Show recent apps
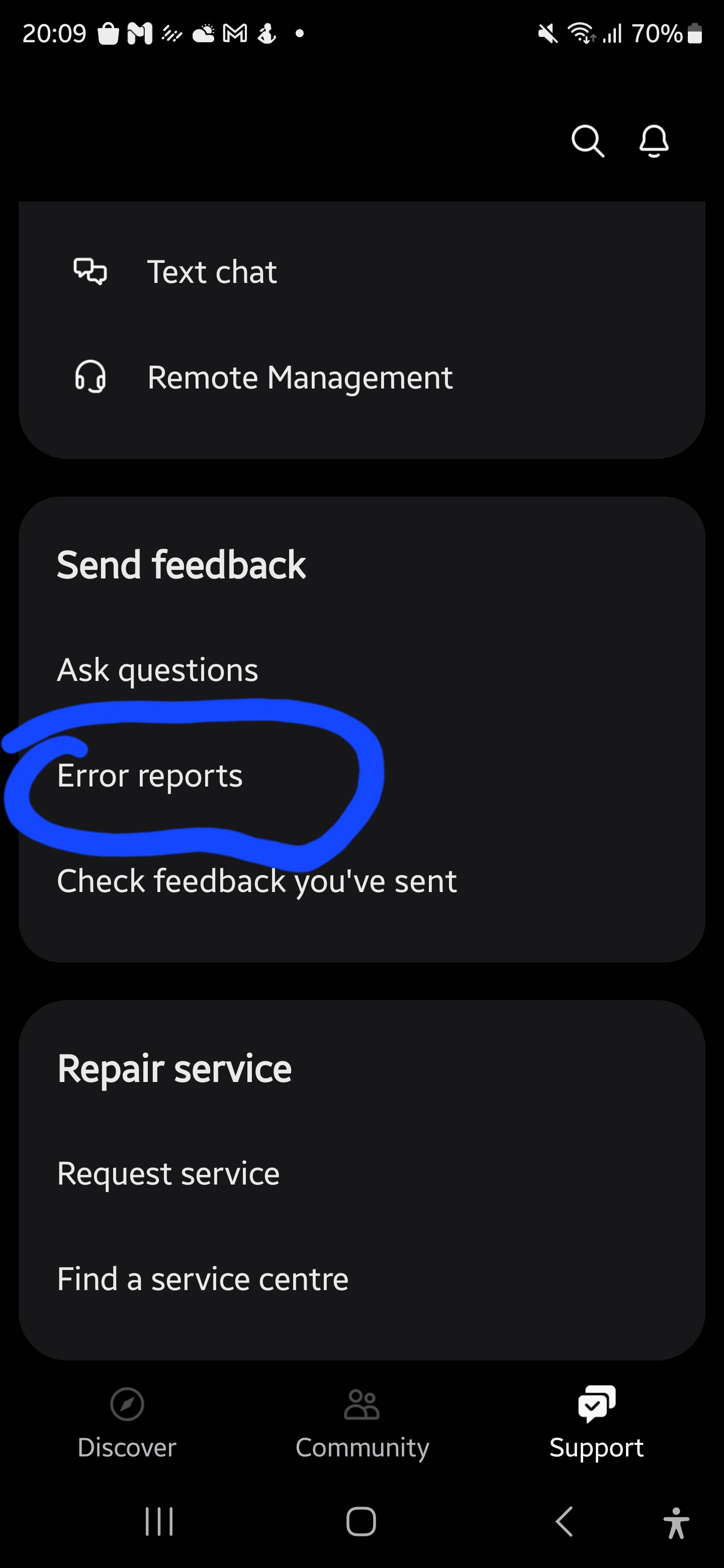The width and height of the screenshot is (724, 1568). click(159, 1522)
